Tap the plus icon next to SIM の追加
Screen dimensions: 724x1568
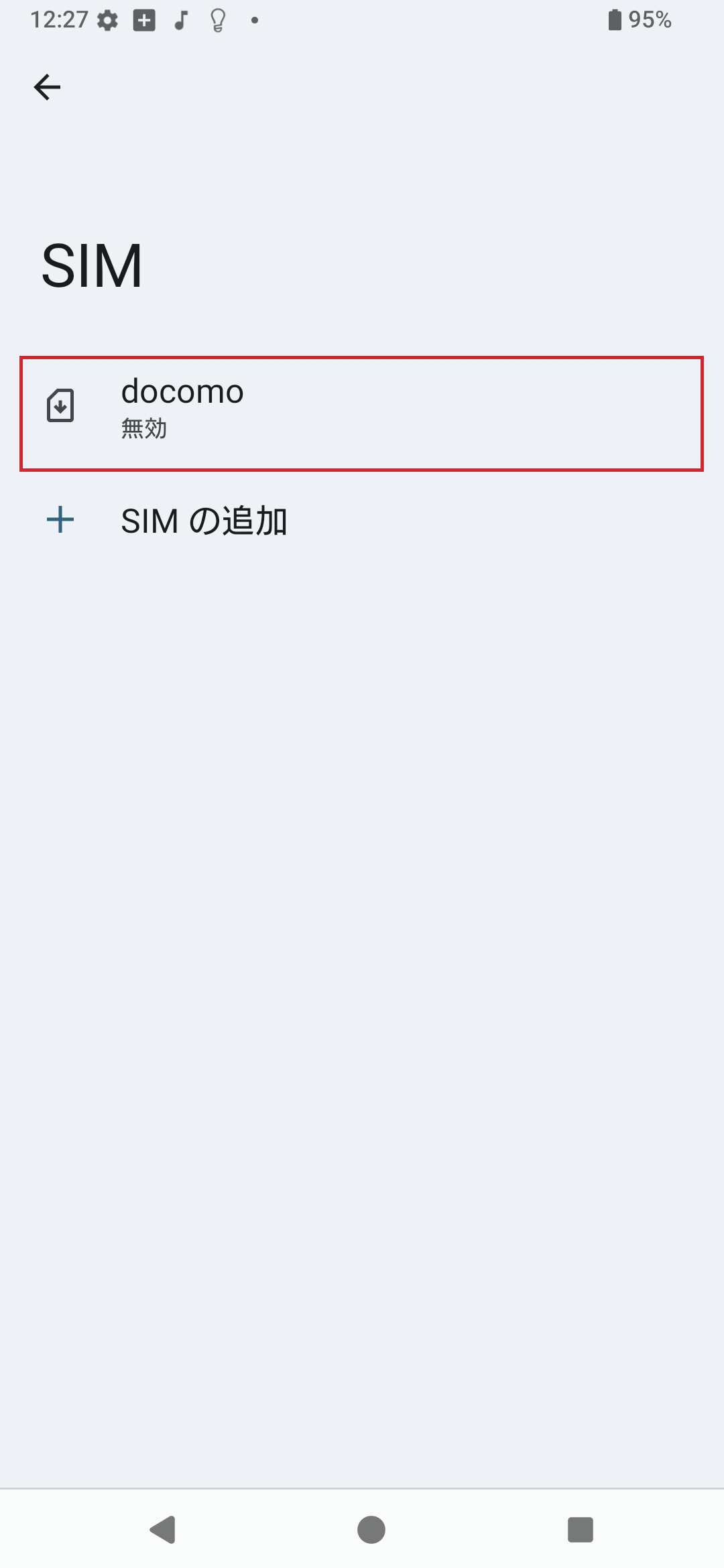pyautogui.click(x=60, y=521)
